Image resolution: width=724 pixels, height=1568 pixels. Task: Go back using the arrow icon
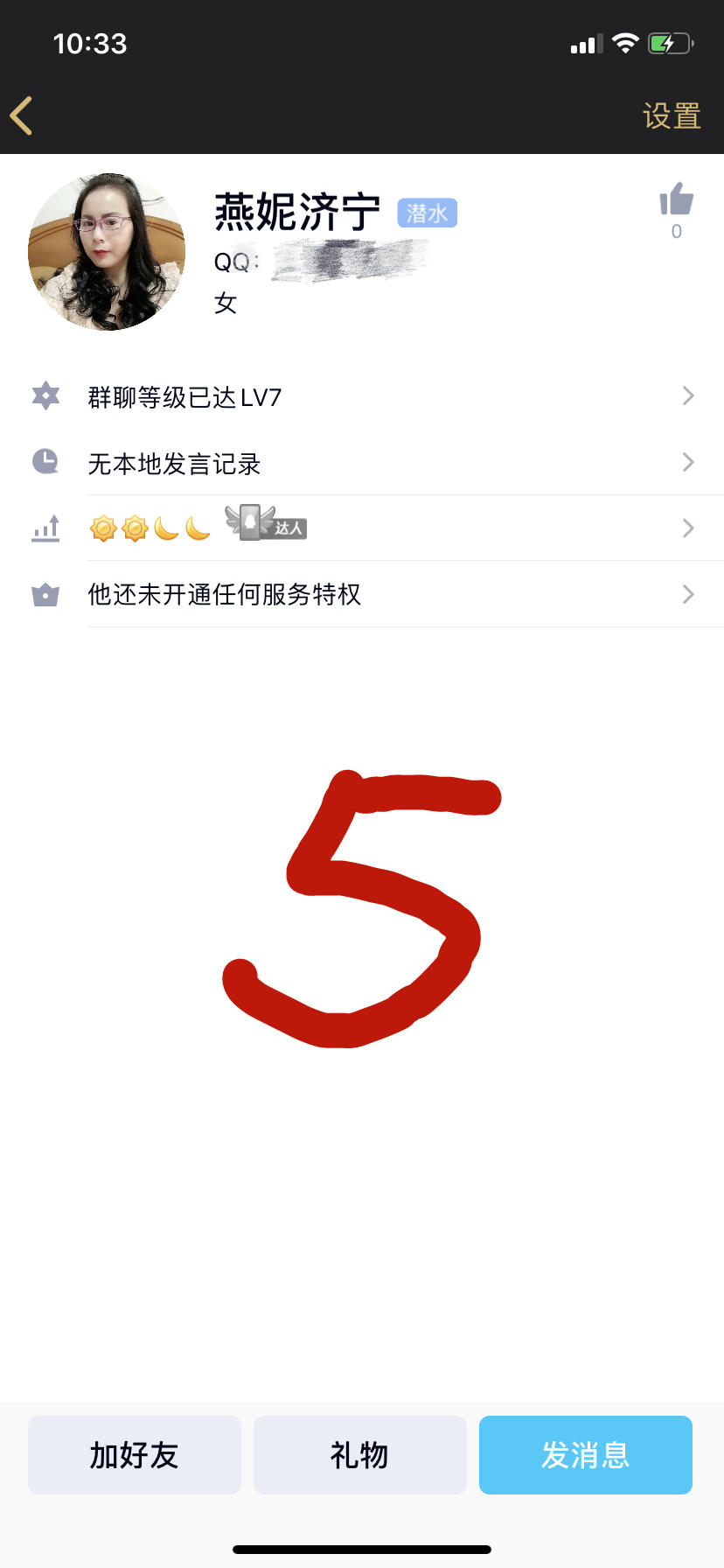(x=23, y=115)
